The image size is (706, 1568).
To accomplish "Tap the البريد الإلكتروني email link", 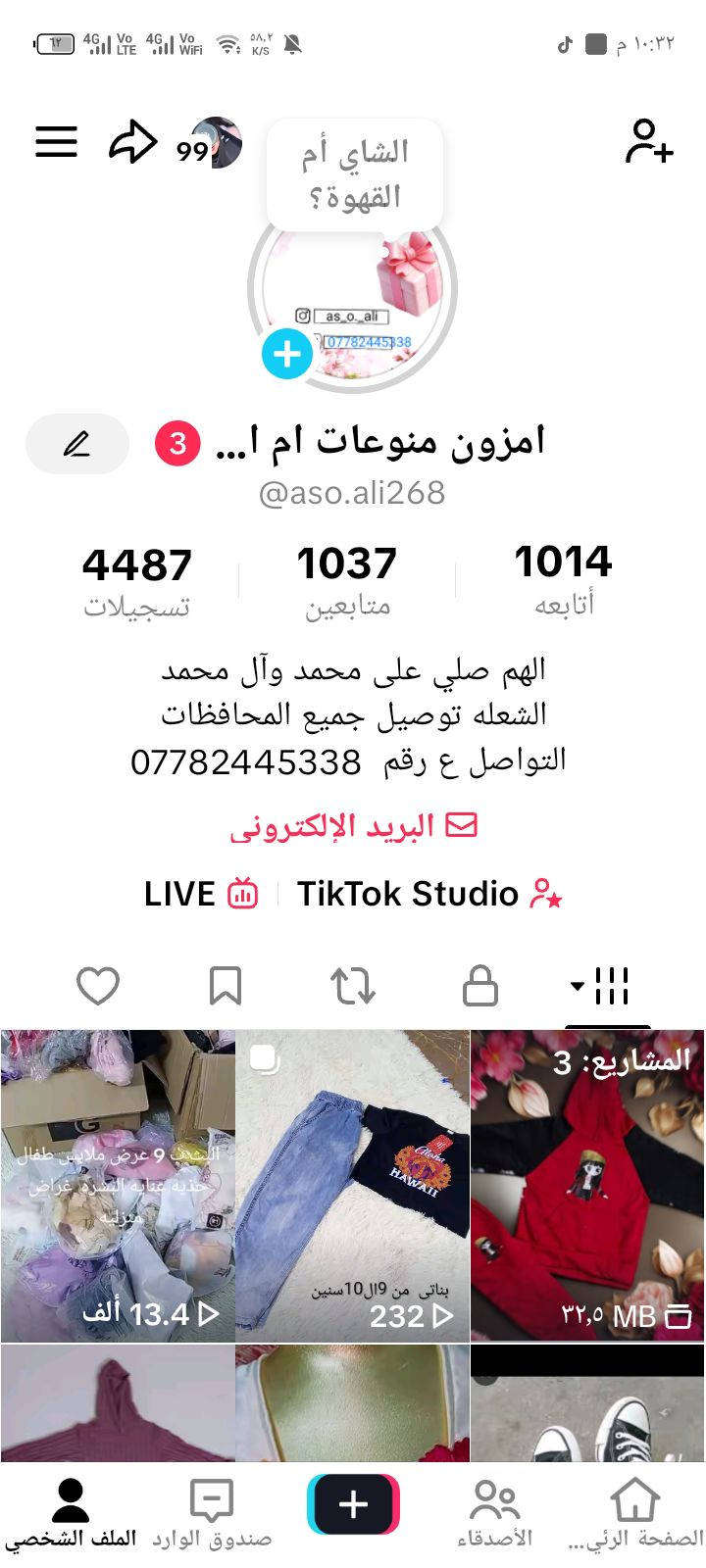I will coord(353,827).
